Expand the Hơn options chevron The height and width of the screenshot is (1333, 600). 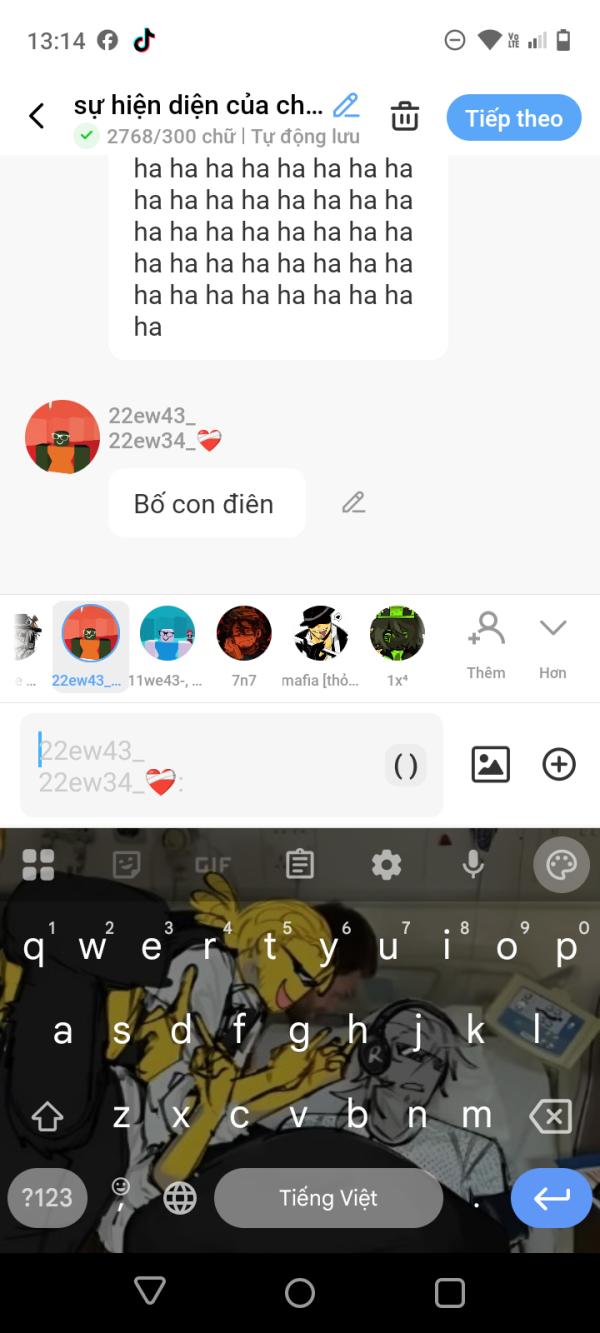click(553, 646)
